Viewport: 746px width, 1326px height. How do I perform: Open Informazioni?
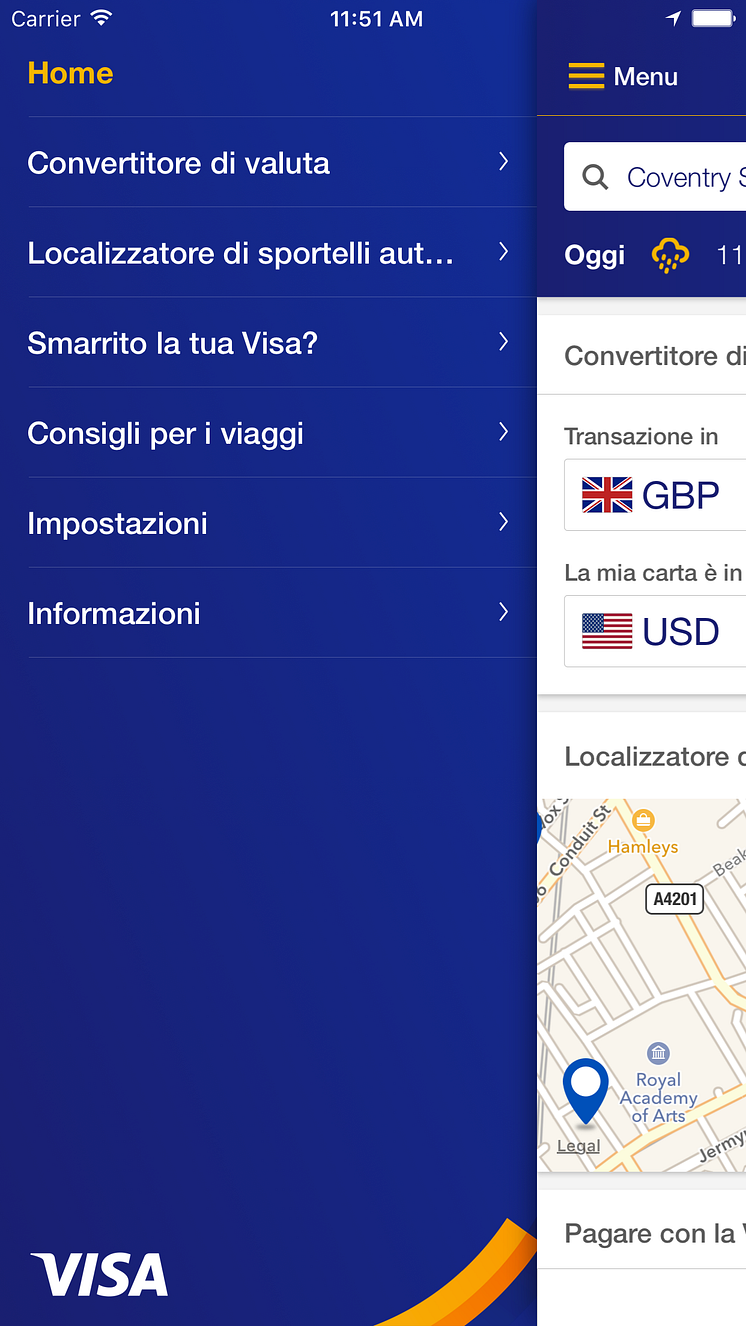coord(268,613)
